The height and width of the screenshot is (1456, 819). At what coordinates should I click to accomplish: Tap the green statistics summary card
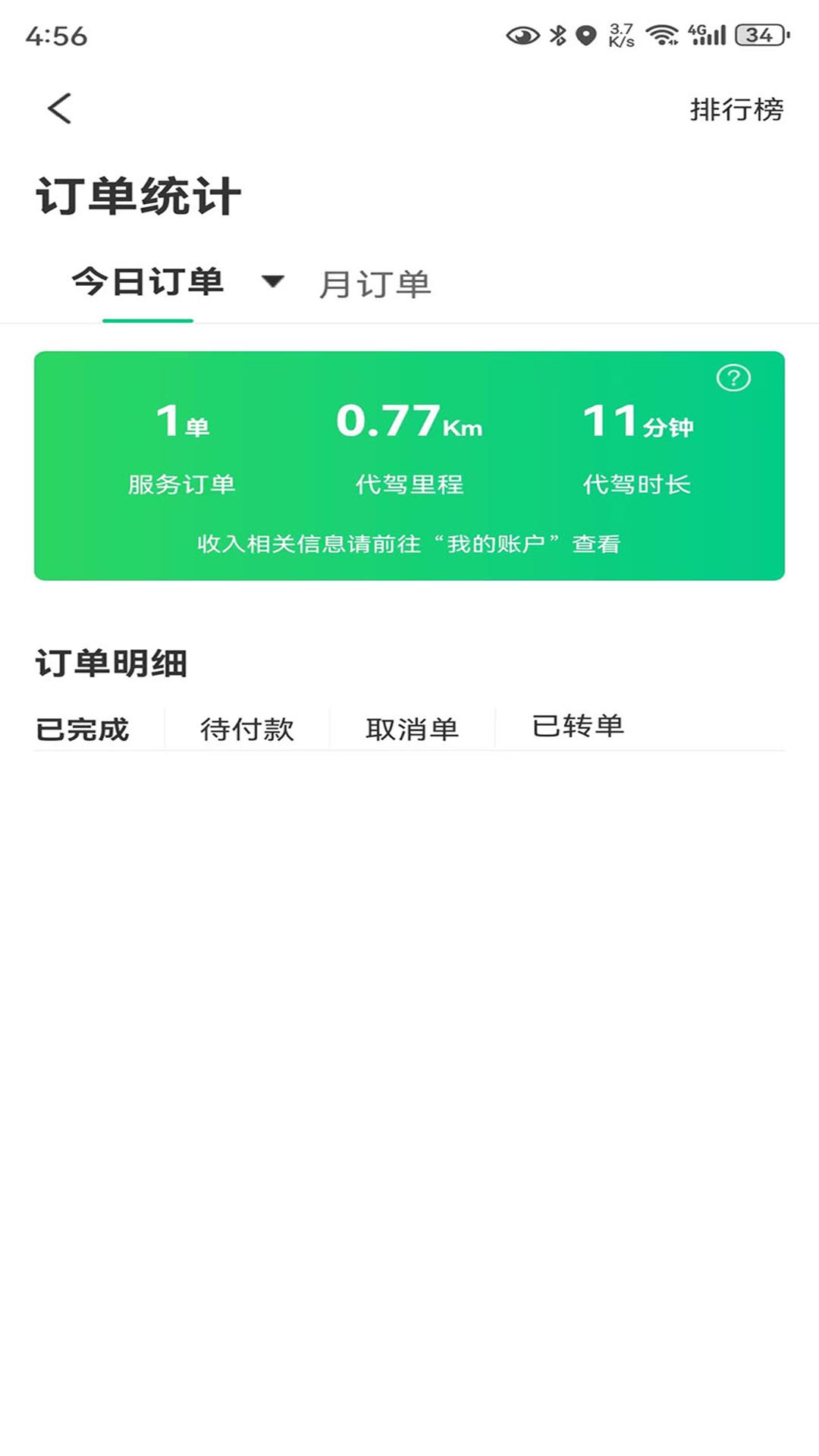(x=409, y=463)
